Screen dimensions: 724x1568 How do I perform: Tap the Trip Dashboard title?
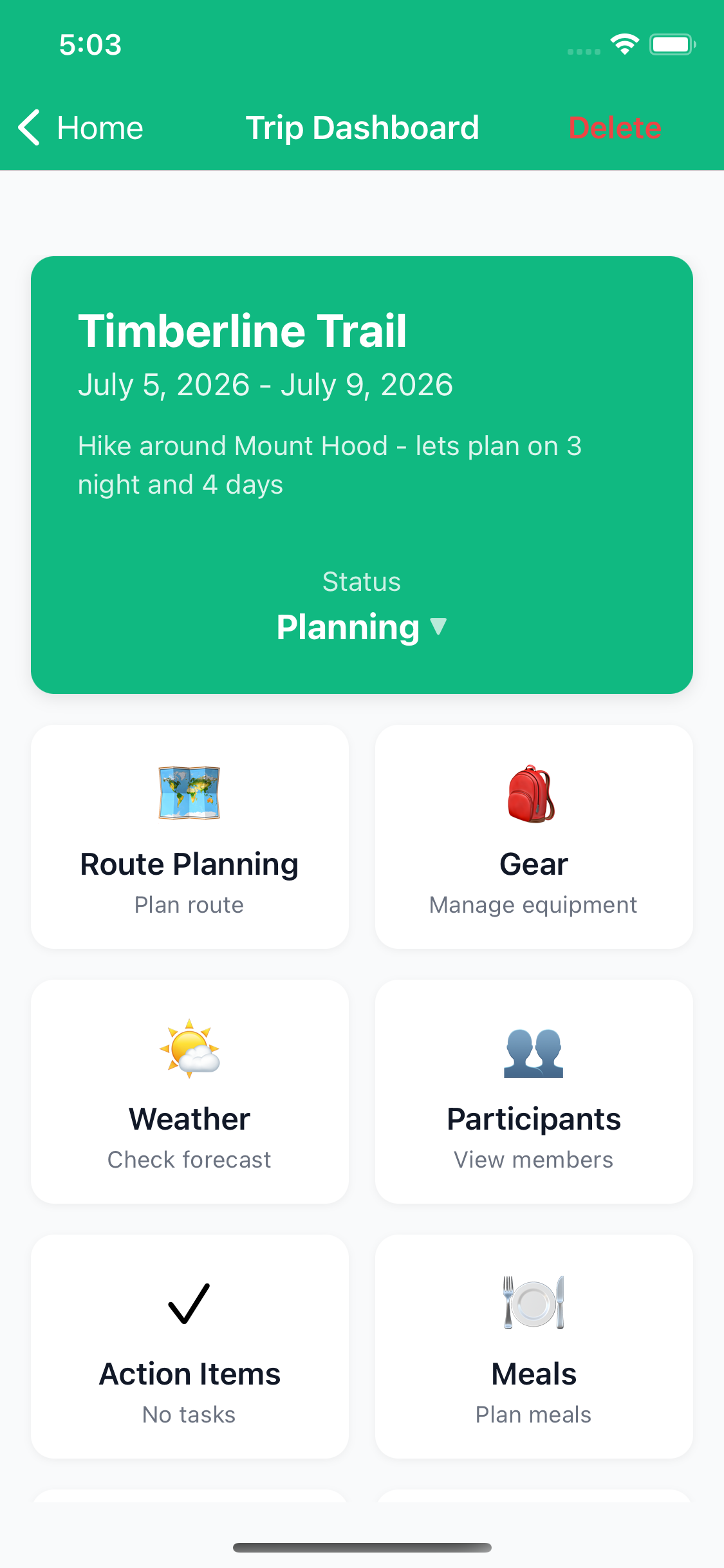362,127
